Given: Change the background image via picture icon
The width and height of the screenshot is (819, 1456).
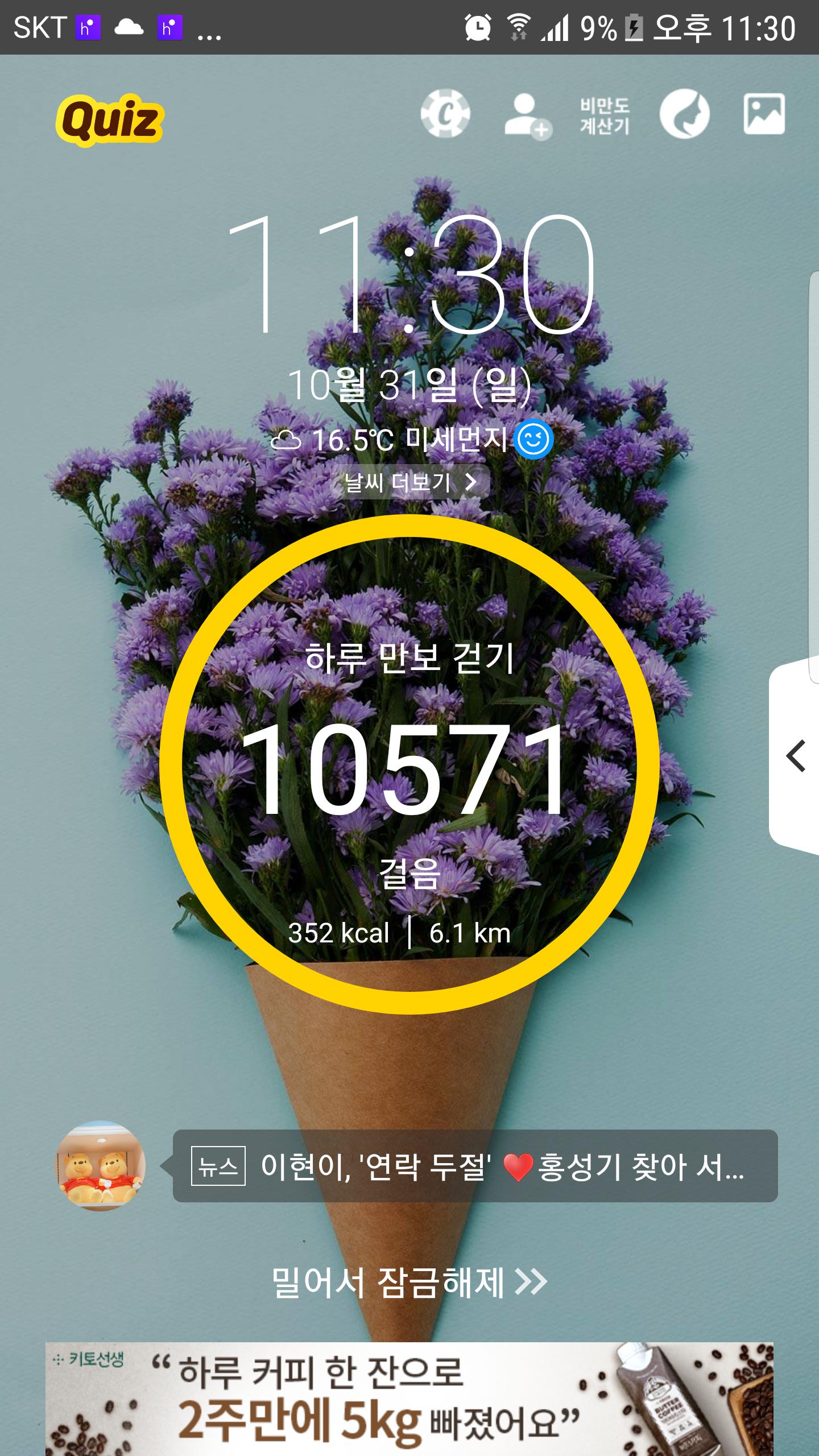Looking at the screenshot, I should point(764,114).
